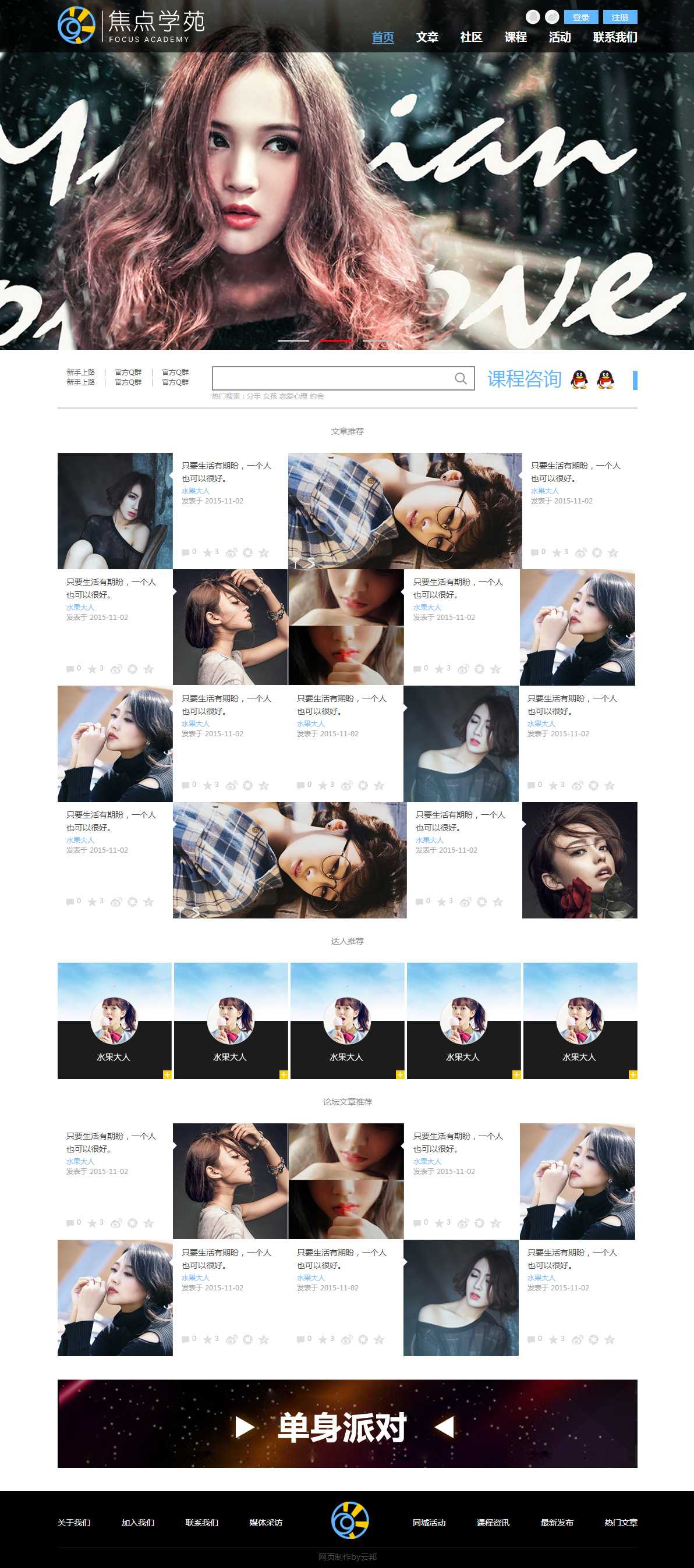
Task: Open the 活动 navigation tab
Action: (560, 37)
